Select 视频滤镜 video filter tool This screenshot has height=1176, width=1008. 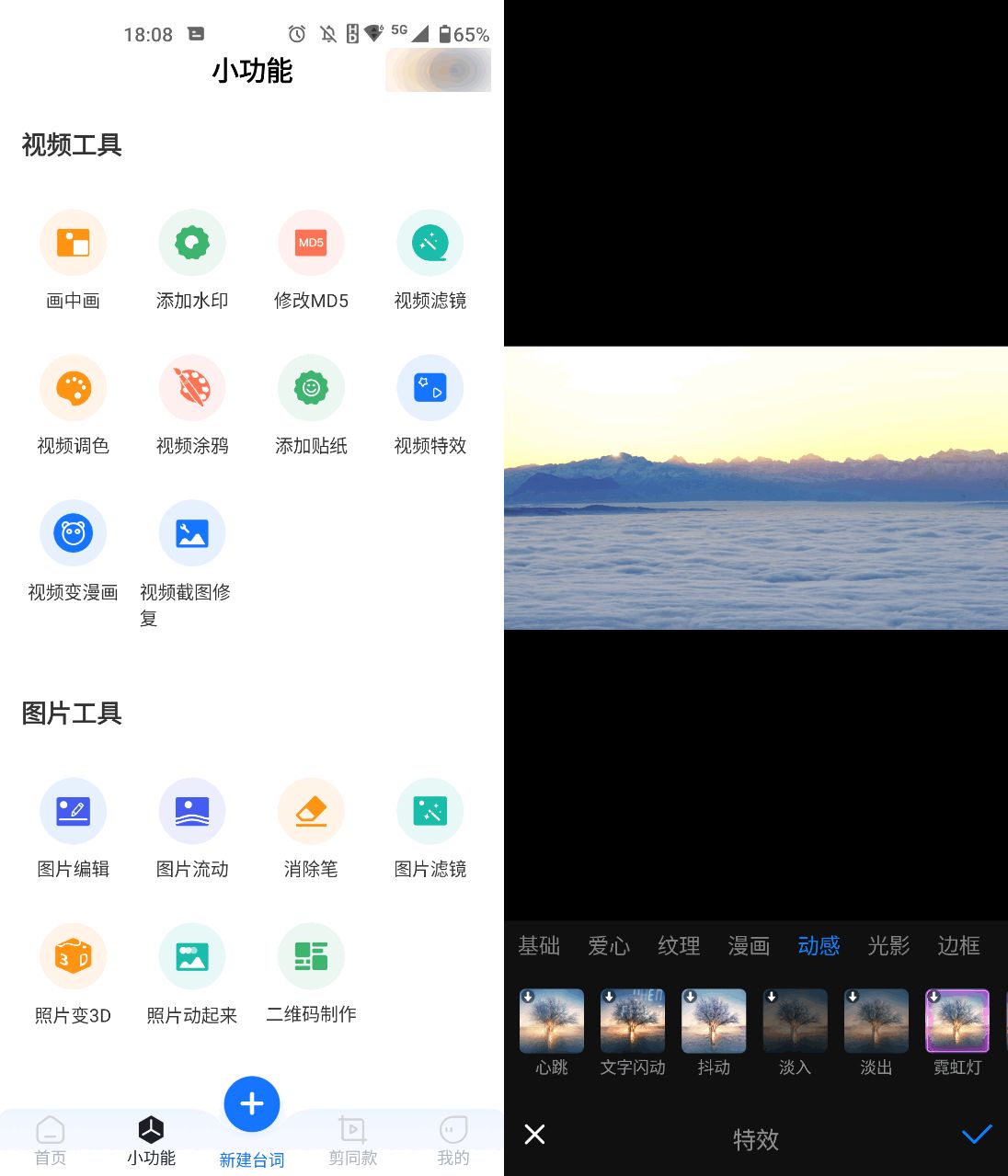coord(430,244)
